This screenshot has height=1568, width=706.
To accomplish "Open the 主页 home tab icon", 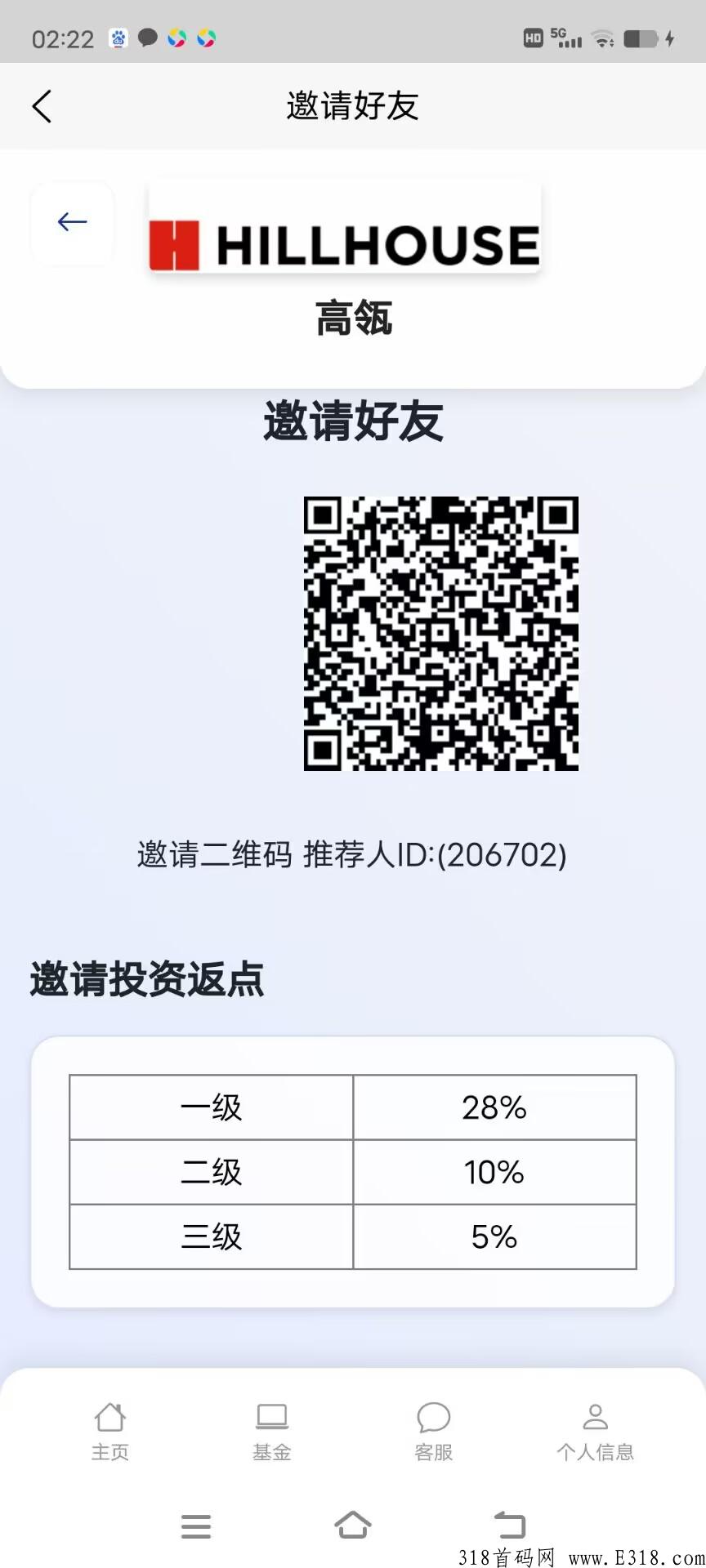I will [109, 1417].
